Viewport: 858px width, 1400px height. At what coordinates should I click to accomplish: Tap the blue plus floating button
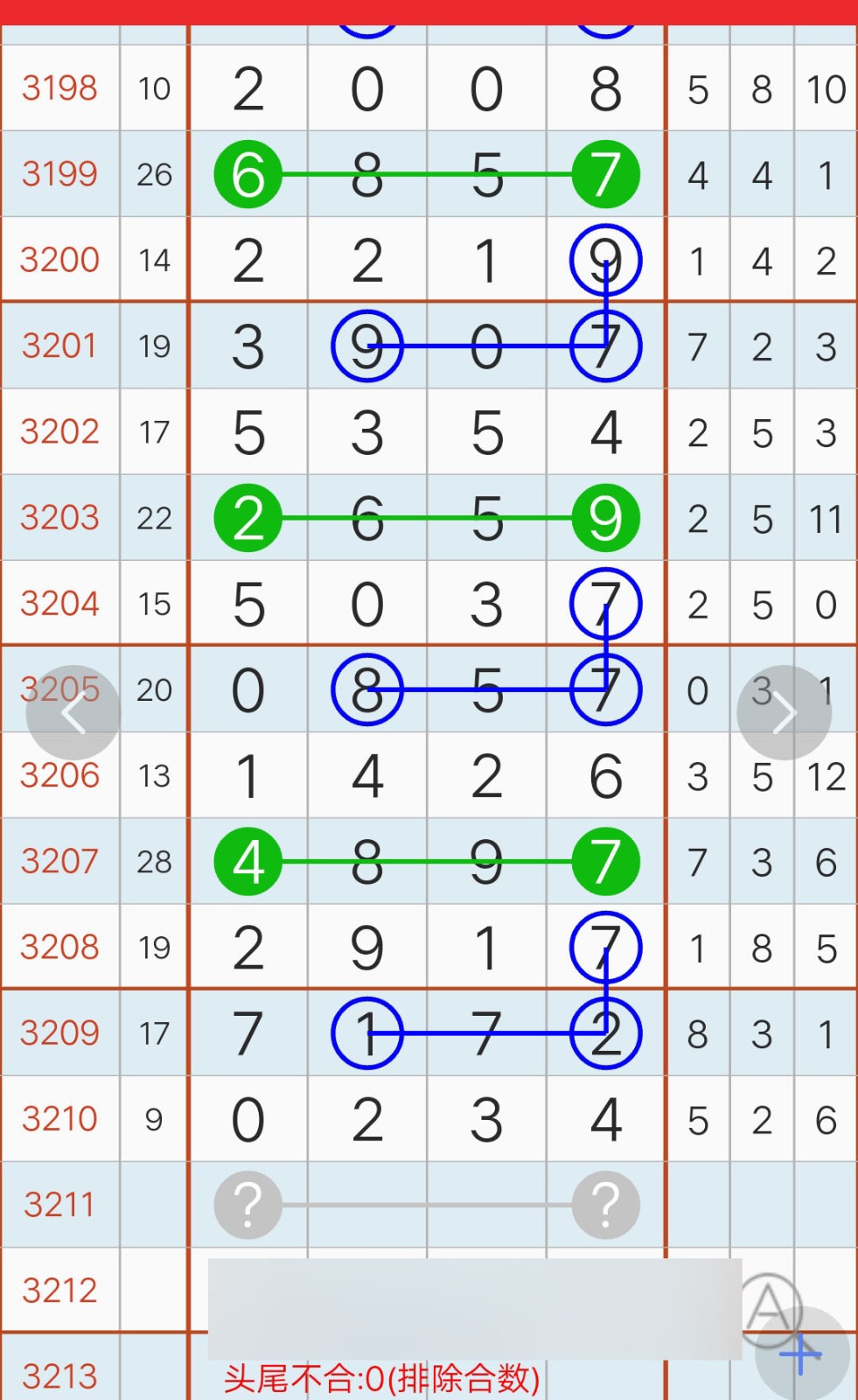[x=802, y=1354]
